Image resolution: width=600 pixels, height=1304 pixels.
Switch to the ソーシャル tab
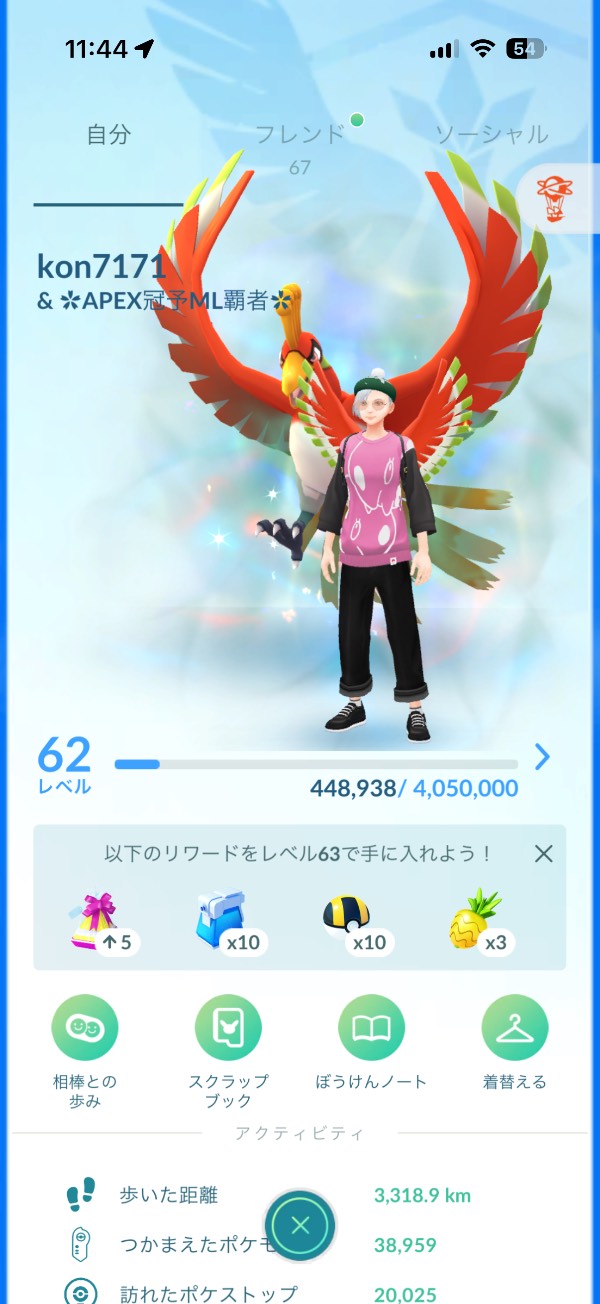(x=491, y=135)
